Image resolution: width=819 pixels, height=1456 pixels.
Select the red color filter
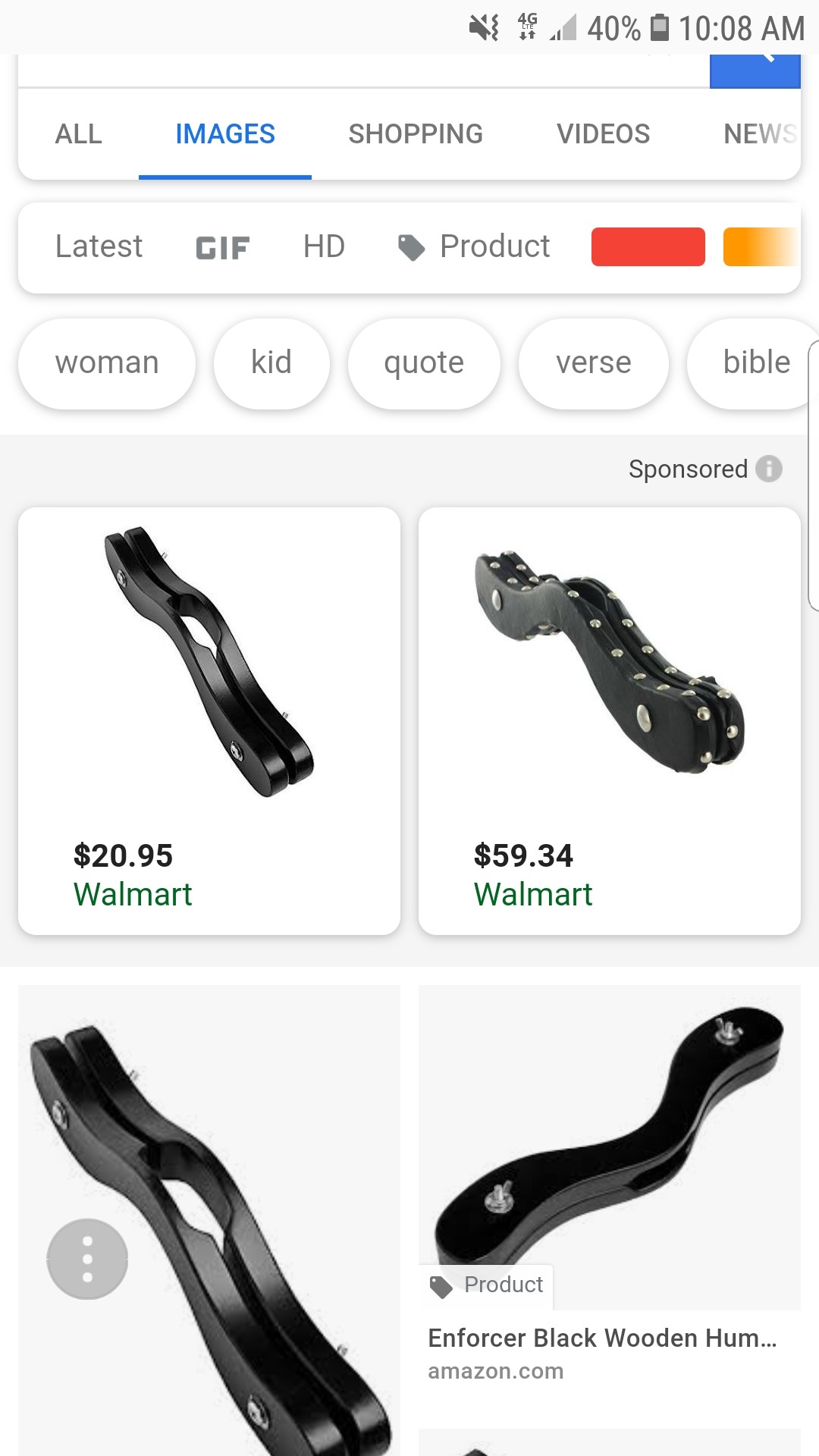[648, 247]
